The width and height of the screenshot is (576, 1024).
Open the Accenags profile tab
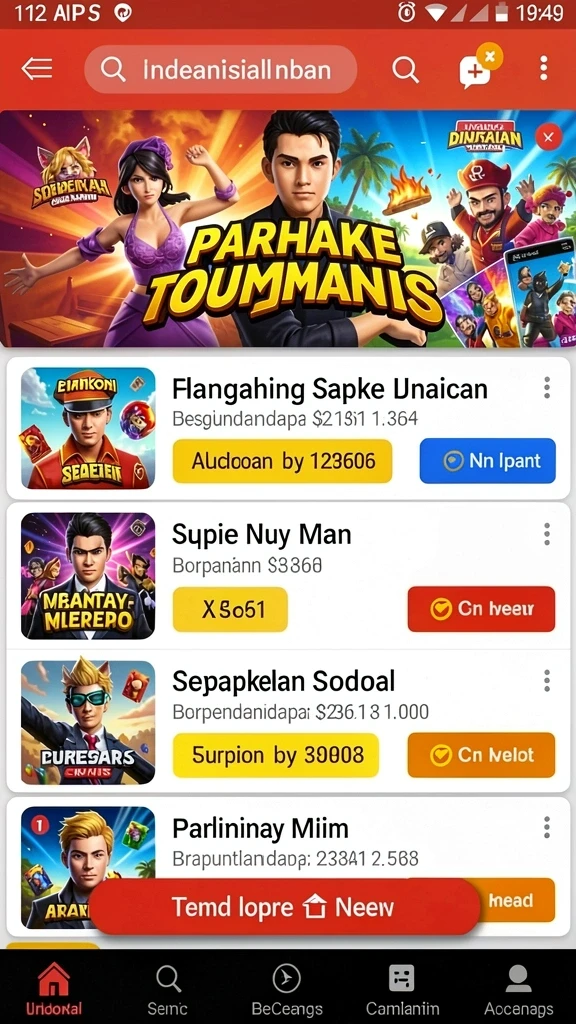tap(518, 989)
